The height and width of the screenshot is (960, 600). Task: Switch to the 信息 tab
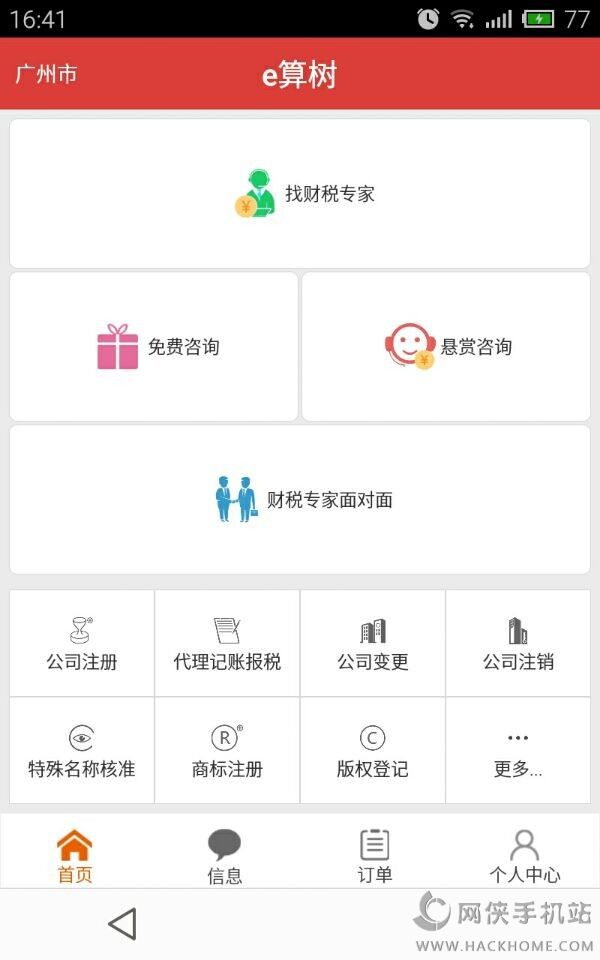(224, 856)
